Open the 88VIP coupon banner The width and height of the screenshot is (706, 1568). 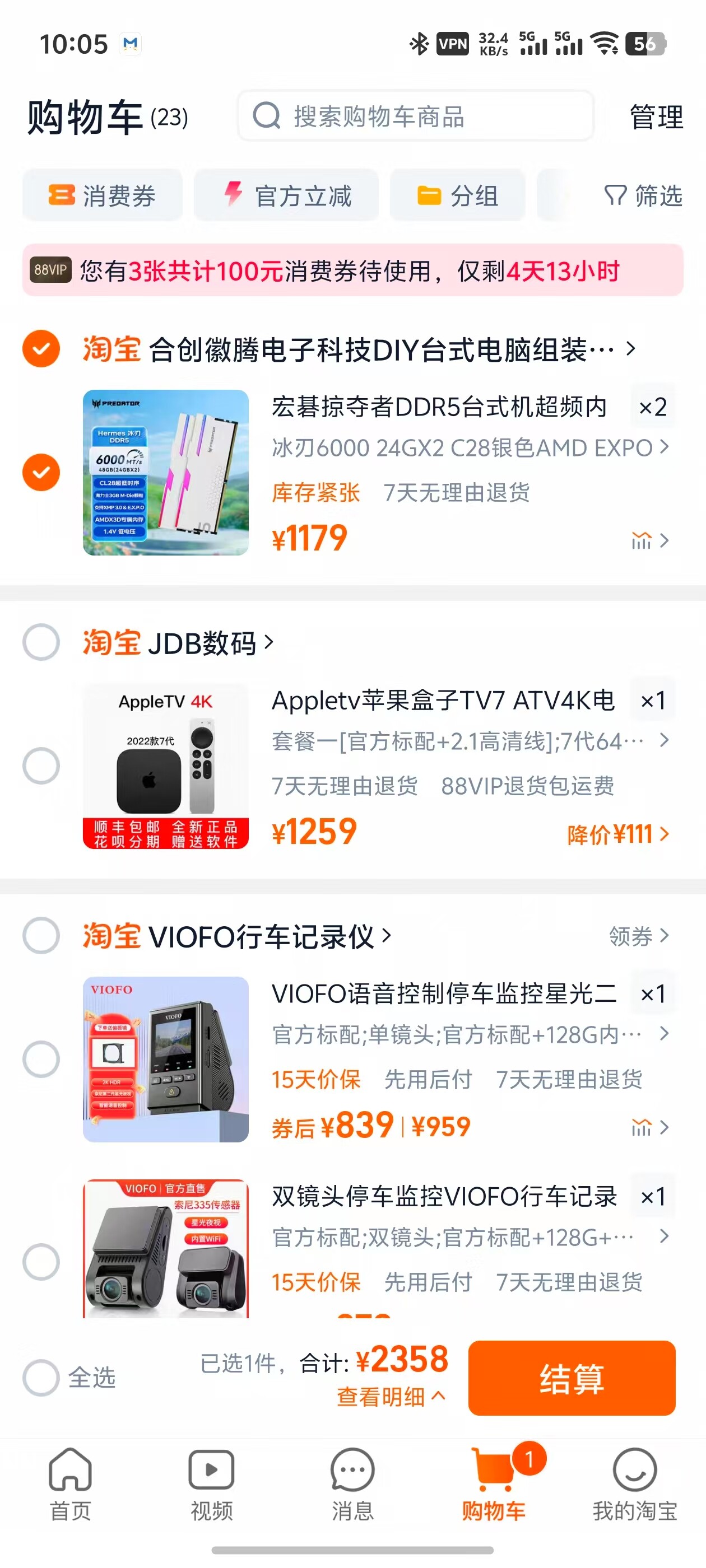point(352,270)
